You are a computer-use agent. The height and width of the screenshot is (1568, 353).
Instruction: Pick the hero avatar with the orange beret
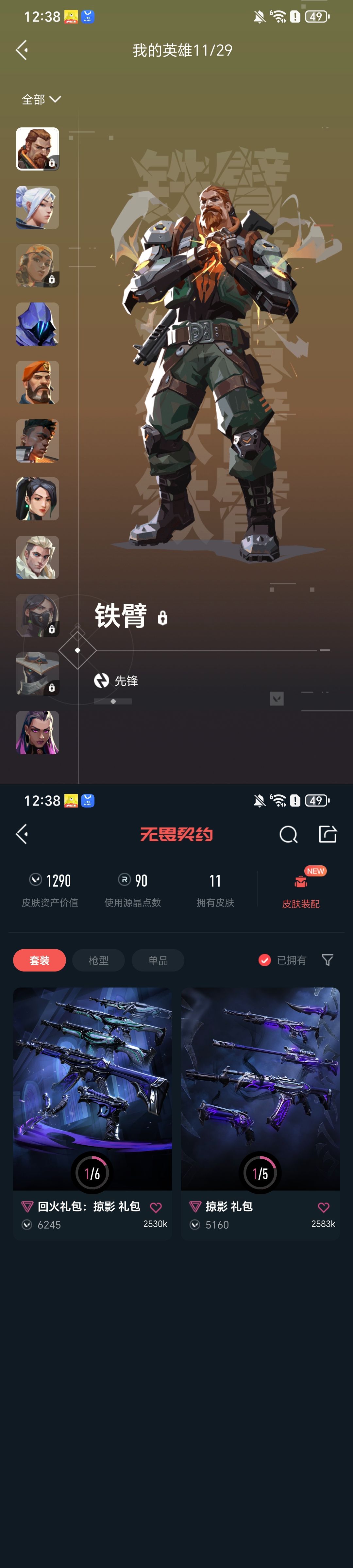(x=37, y=382)
